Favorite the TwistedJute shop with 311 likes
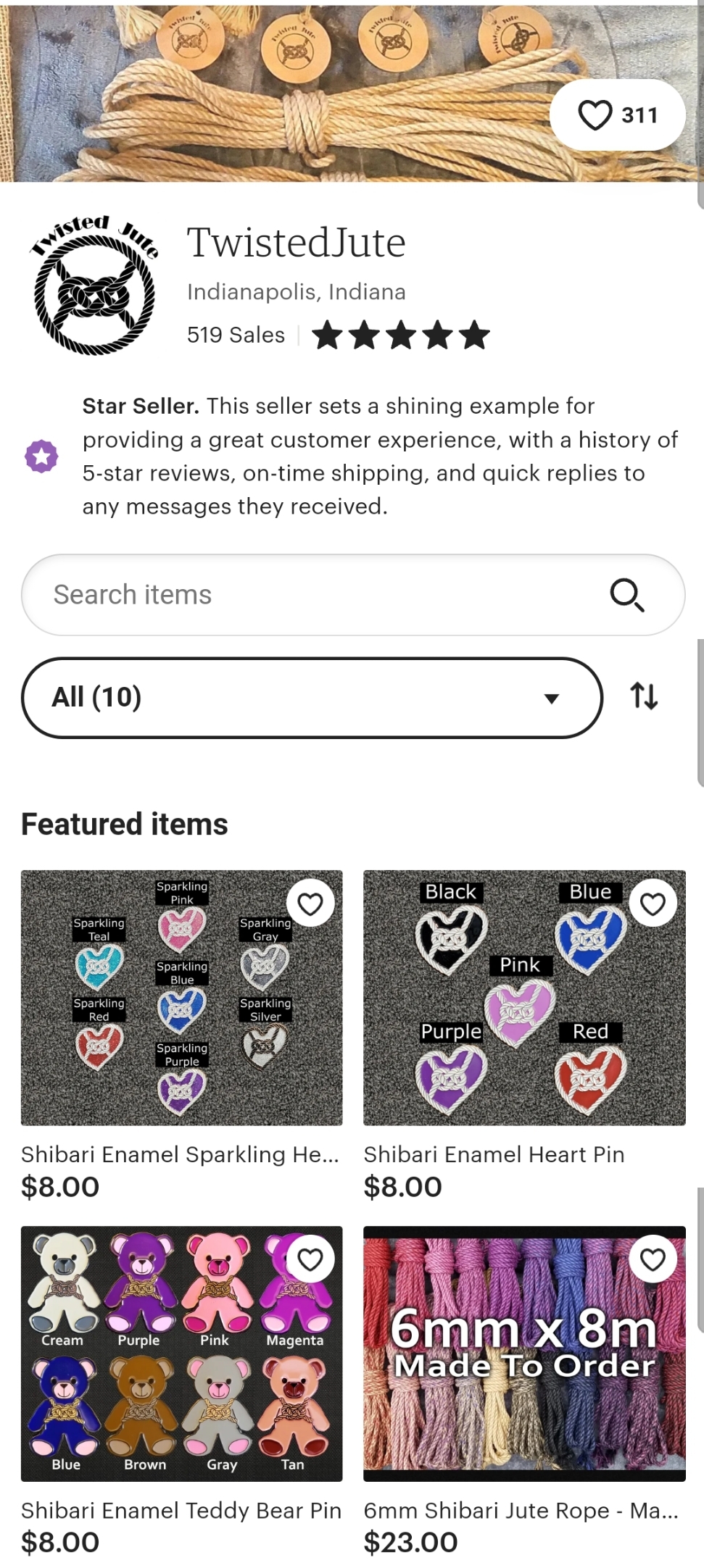Screen dimensions: 704x1568 [617, 115]
